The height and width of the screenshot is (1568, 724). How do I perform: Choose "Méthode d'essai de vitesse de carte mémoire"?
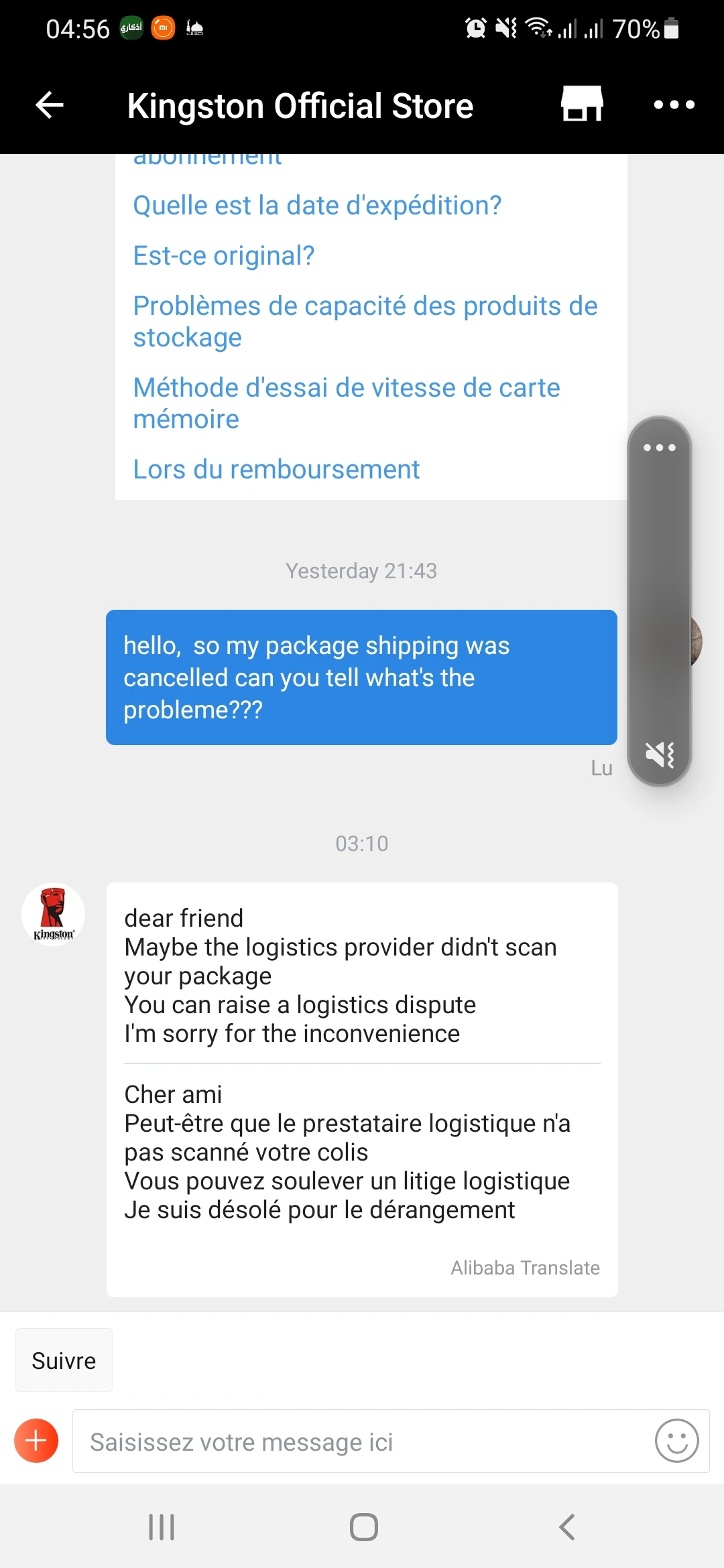pos(346,403)
